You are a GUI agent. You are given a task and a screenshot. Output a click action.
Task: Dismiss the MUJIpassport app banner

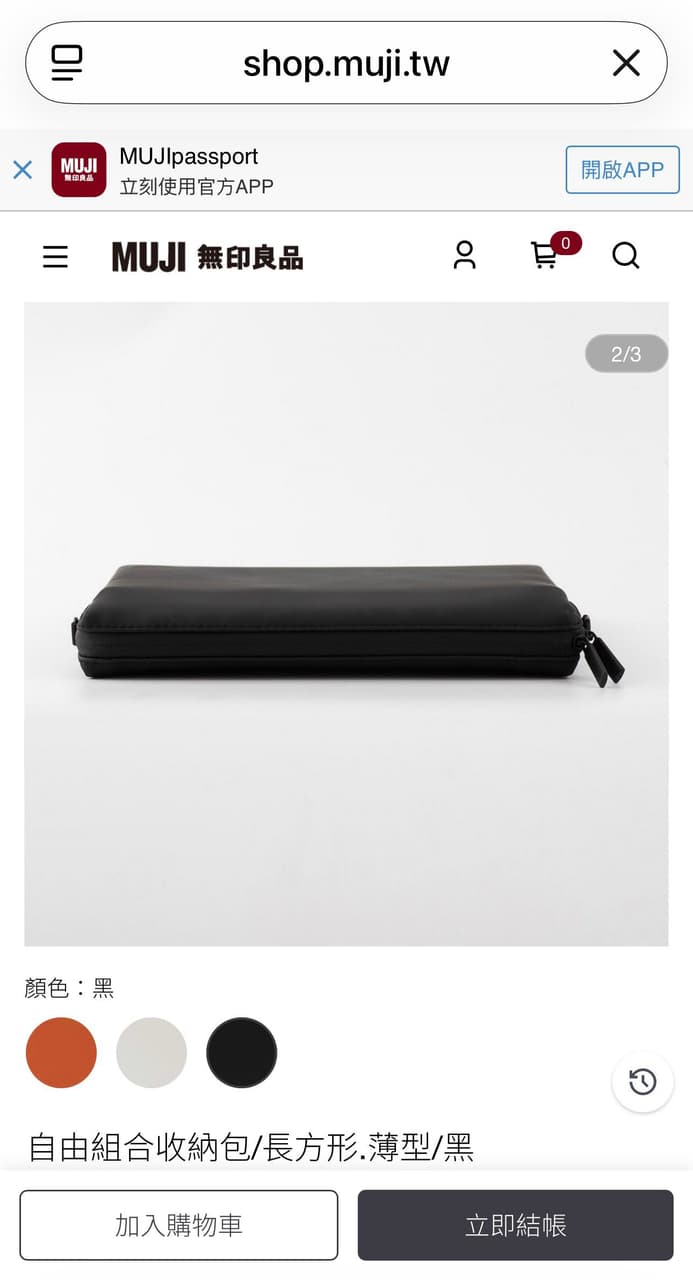pyautogui.click(x=22, y=170)
